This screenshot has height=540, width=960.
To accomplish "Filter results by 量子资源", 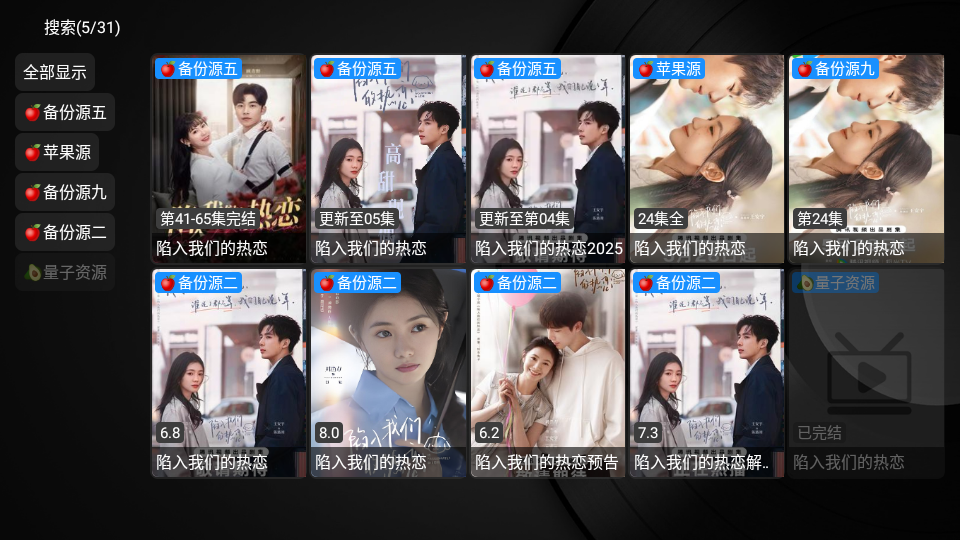I will tap(65, 272).
